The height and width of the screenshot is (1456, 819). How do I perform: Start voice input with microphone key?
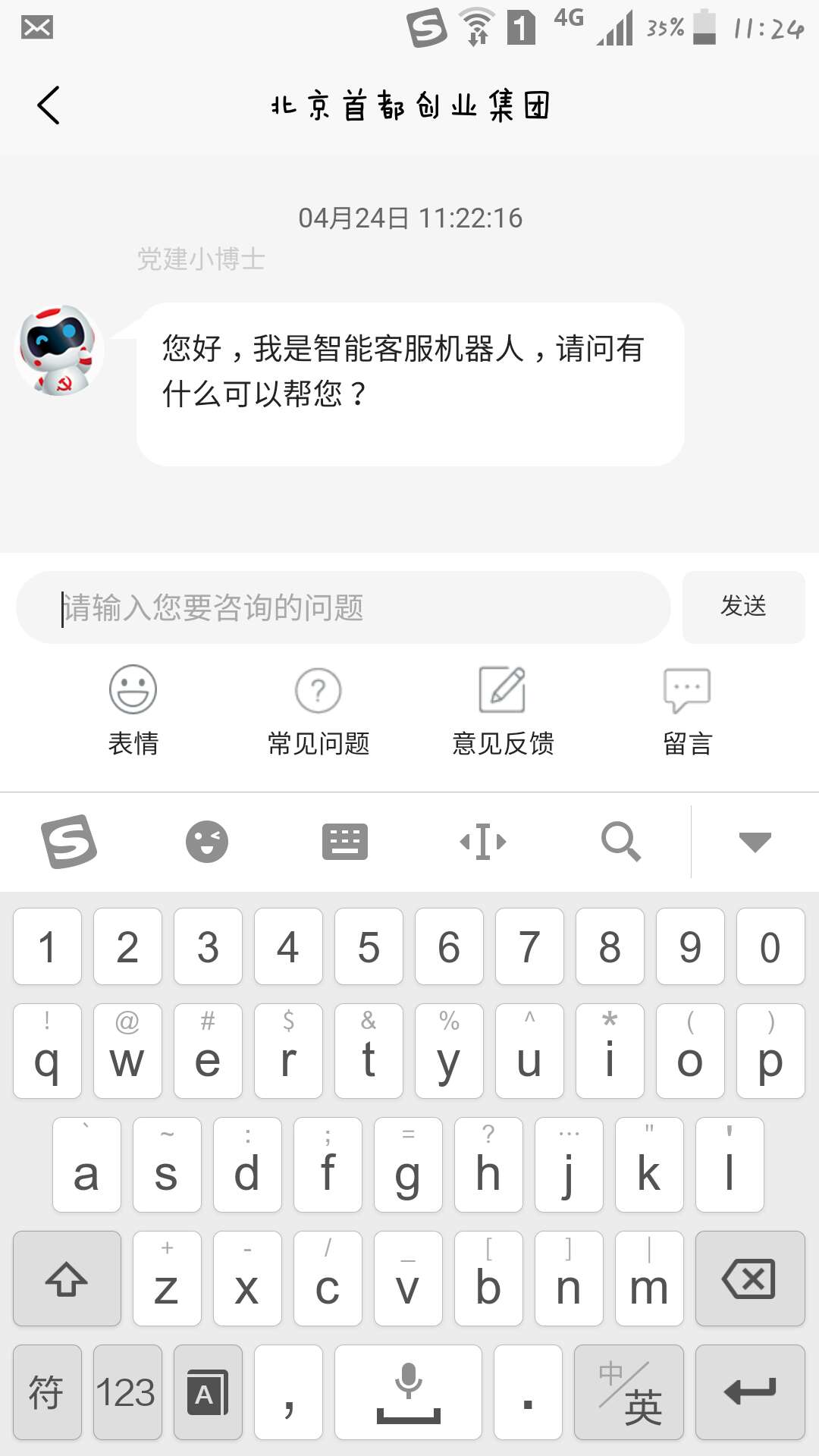tap(408, 1392)
